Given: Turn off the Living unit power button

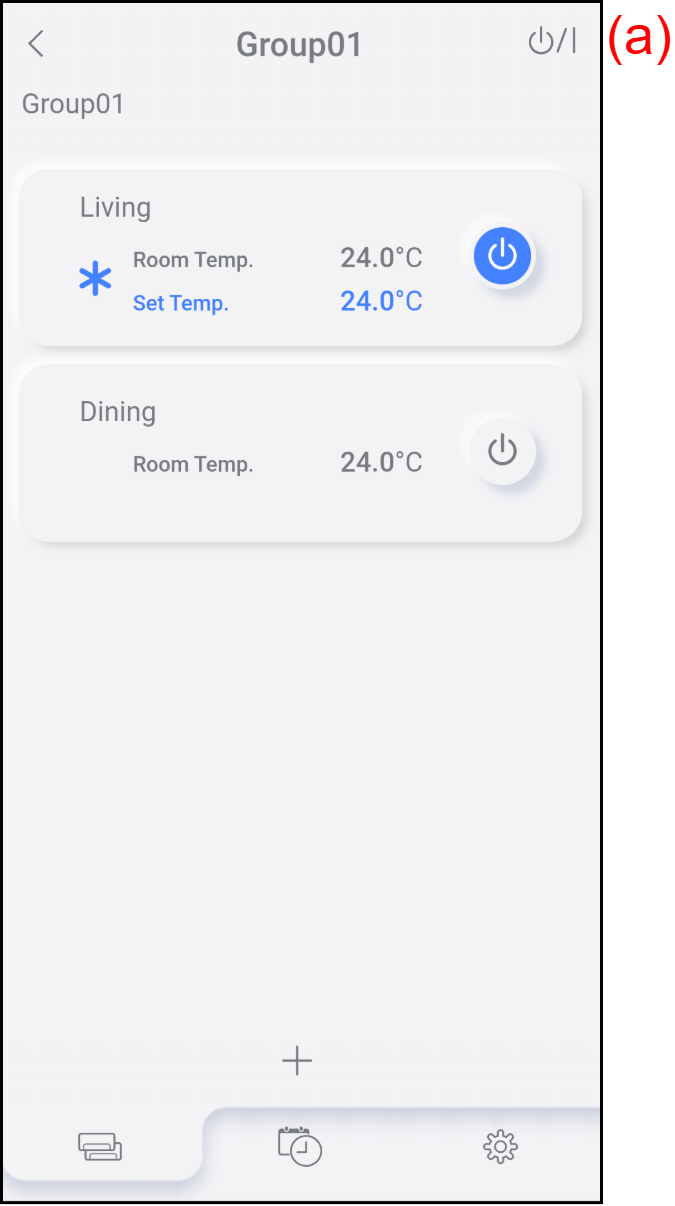Looking at the screenshot, I should pos(502,257).
